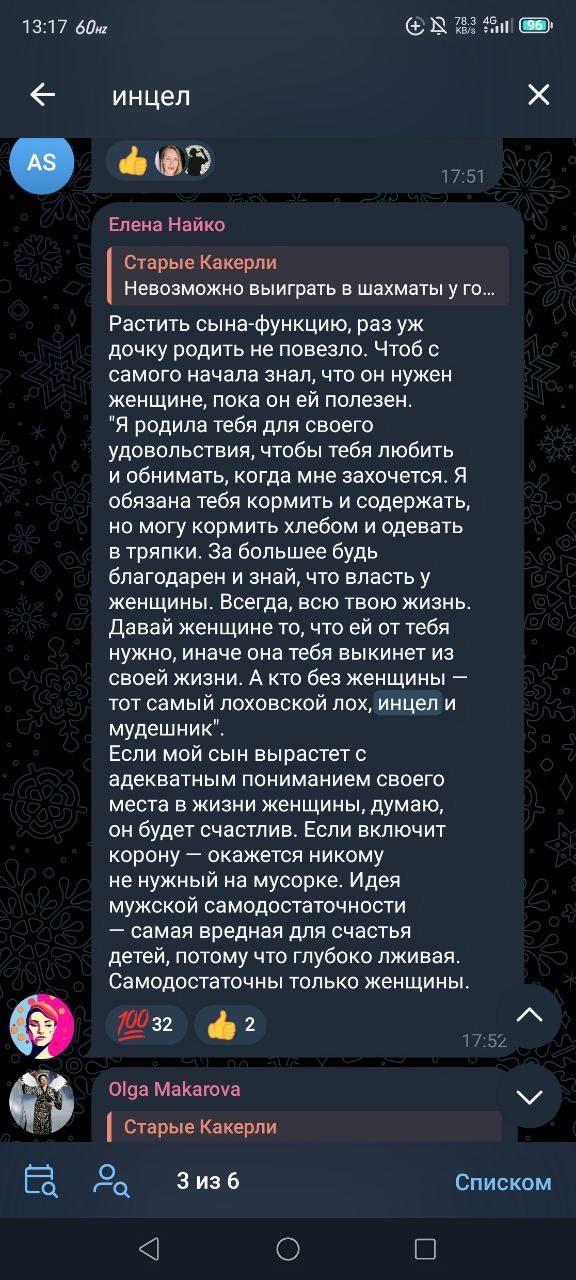The height and width of the screenshot is (1280, 576).
Task: Tap the AS avatar
Action: coord(42,161)
